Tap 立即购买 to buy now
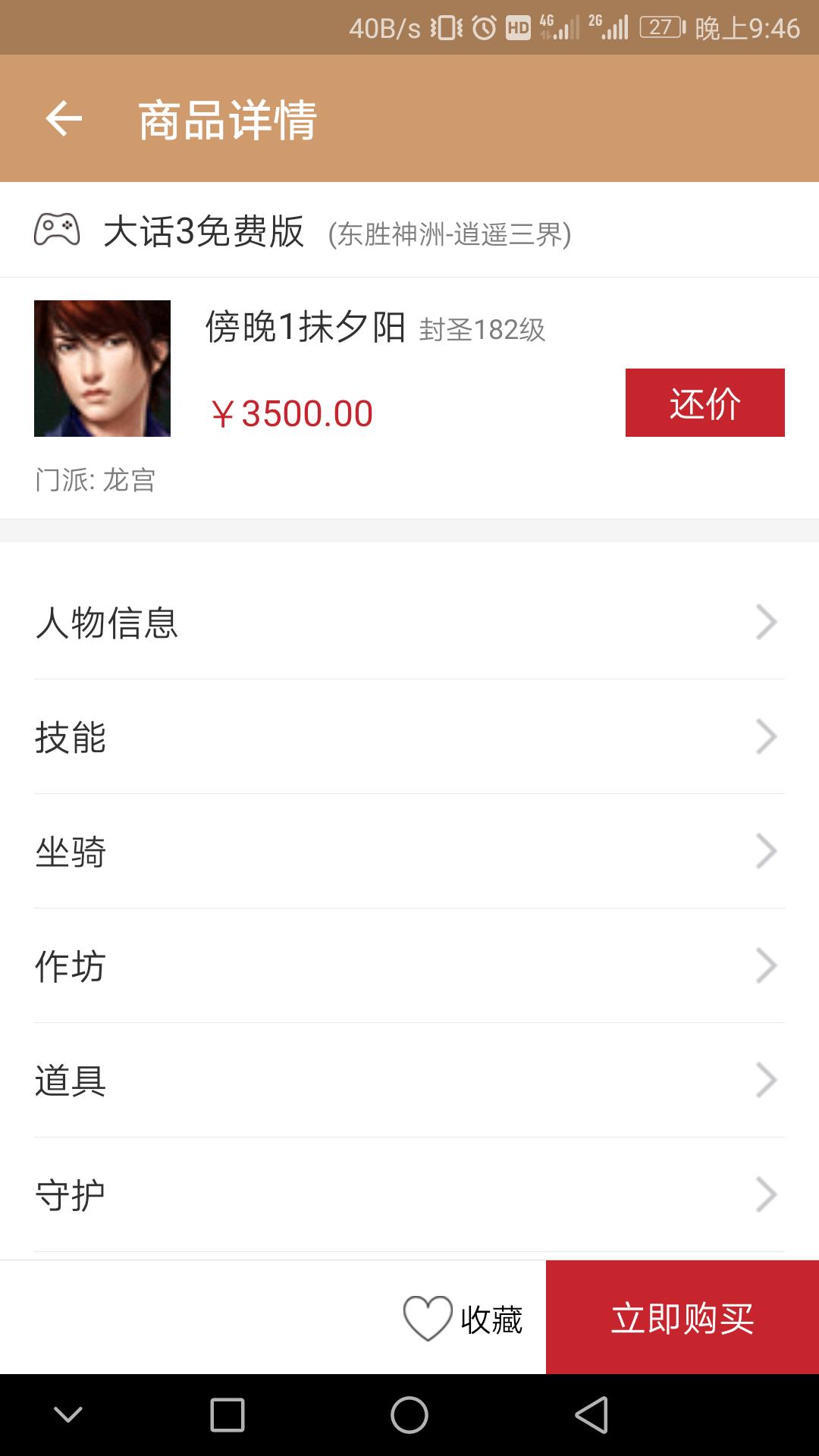819x1456 pixels. coord(682,1318)
